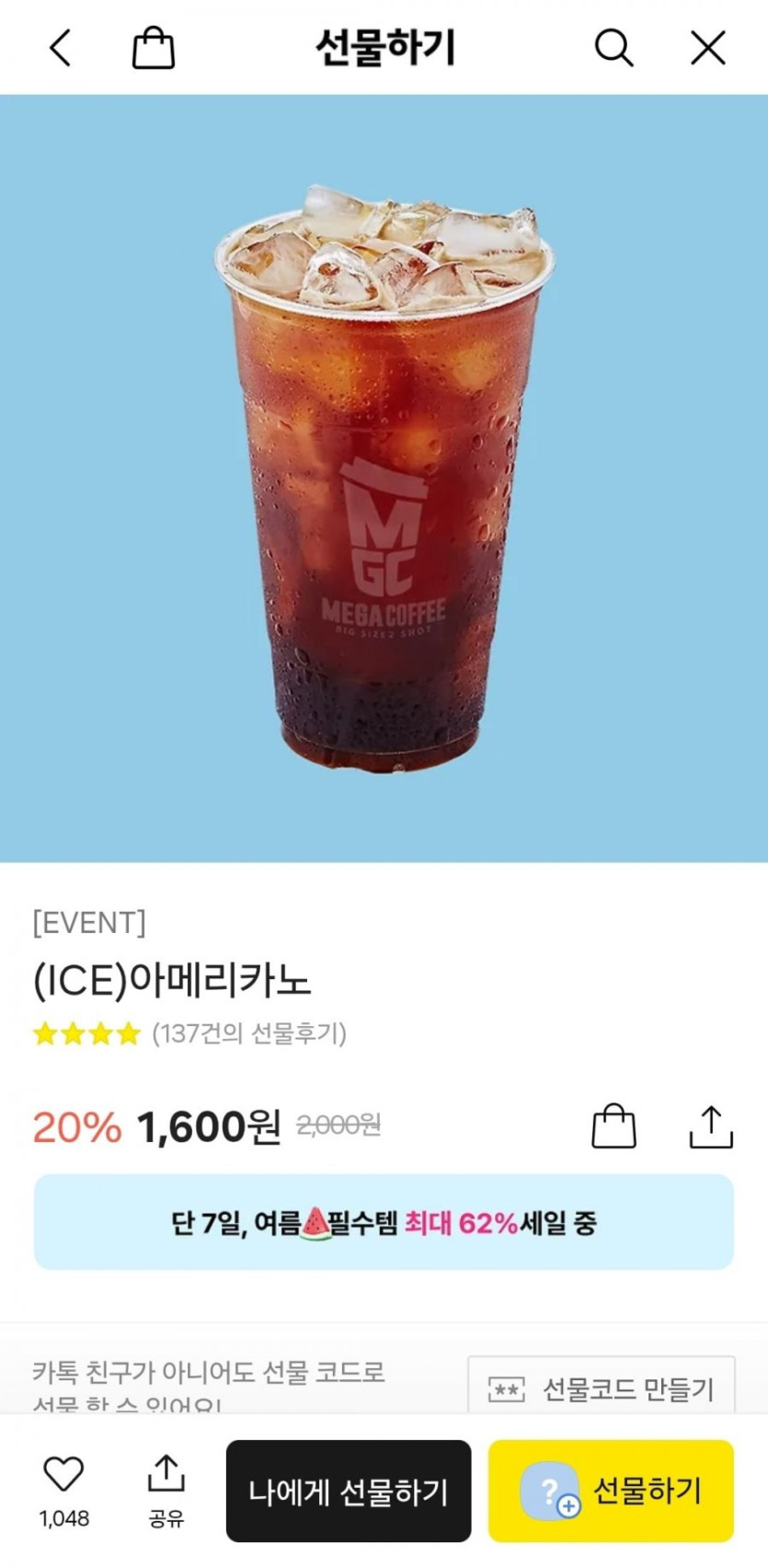Tap 선물코드 만들기 button

(x=602, y=1388)
